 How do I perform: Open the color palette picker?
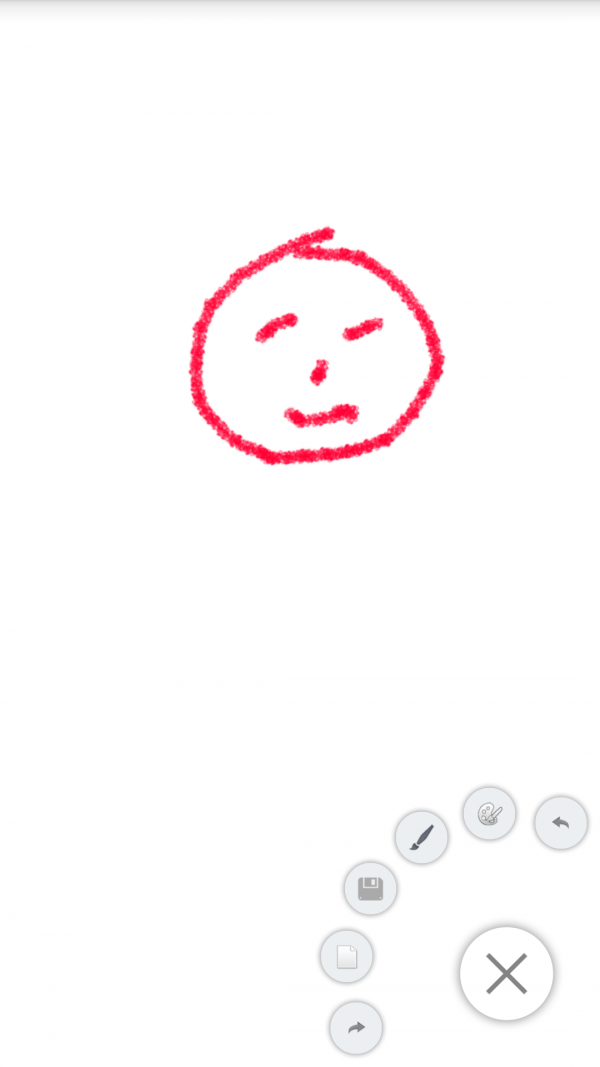click(x=489, y=813)
